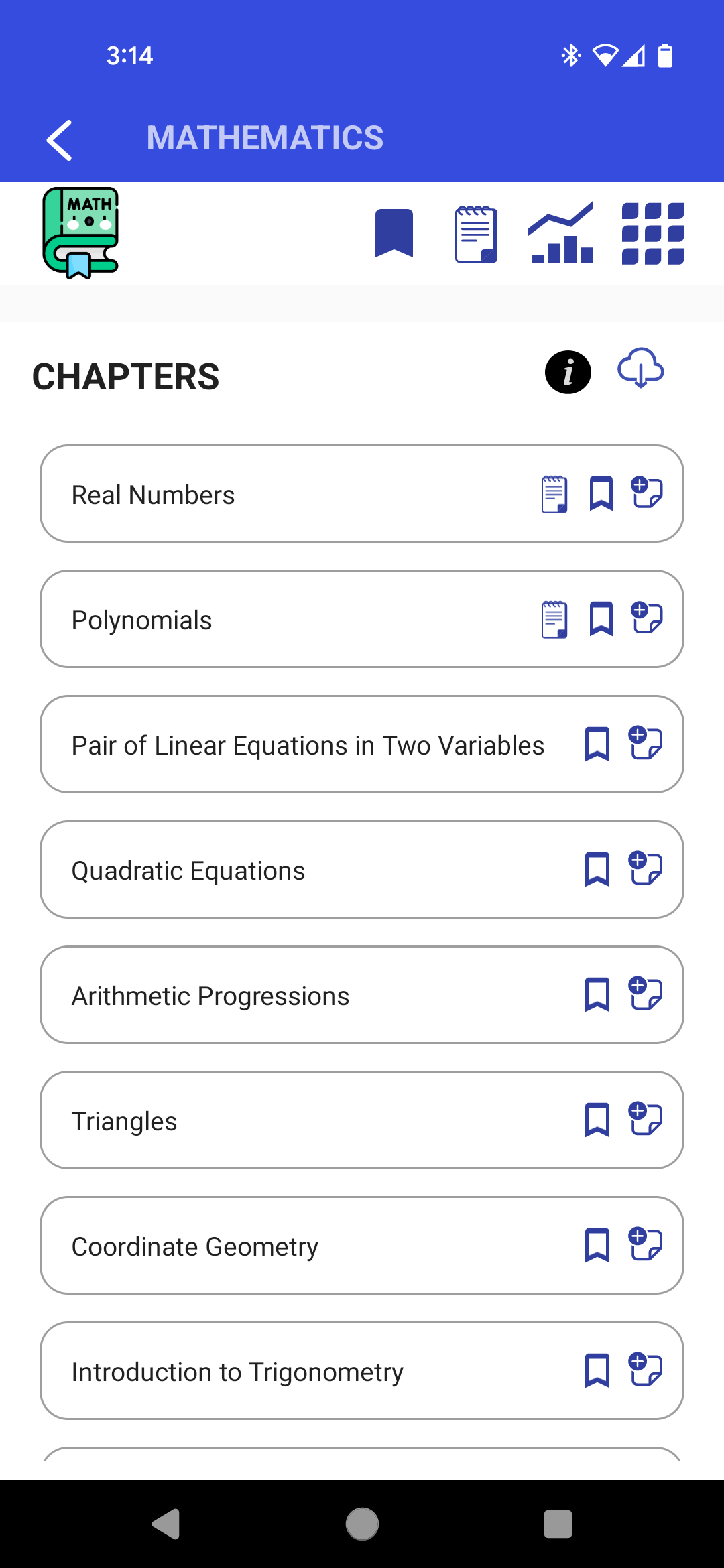The image size is (724, 1568).
Task: Bookmark the Quadratic Equations chapter
Action: [597, 869]
